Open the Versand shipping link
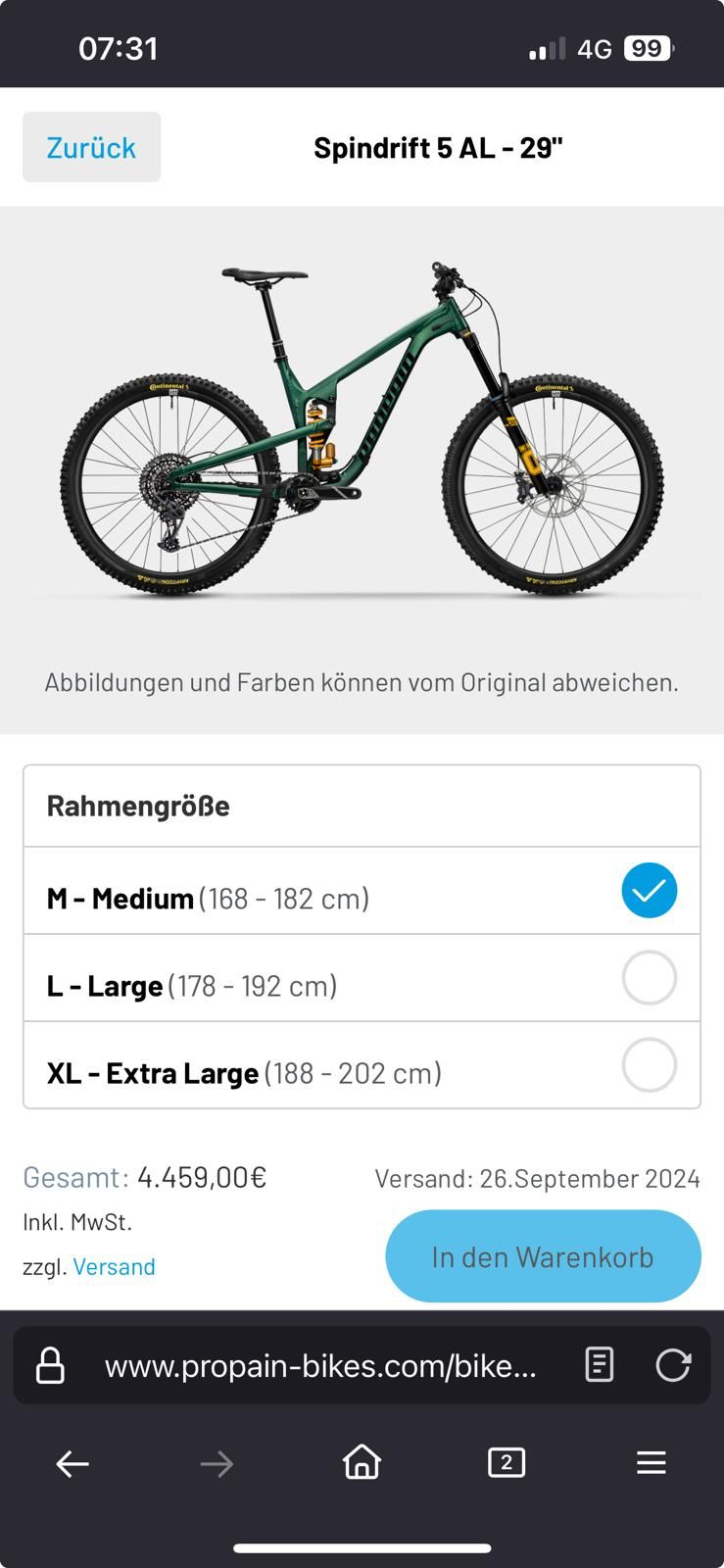Screen dimensions: 724x1568 [x=114, y=1267]
